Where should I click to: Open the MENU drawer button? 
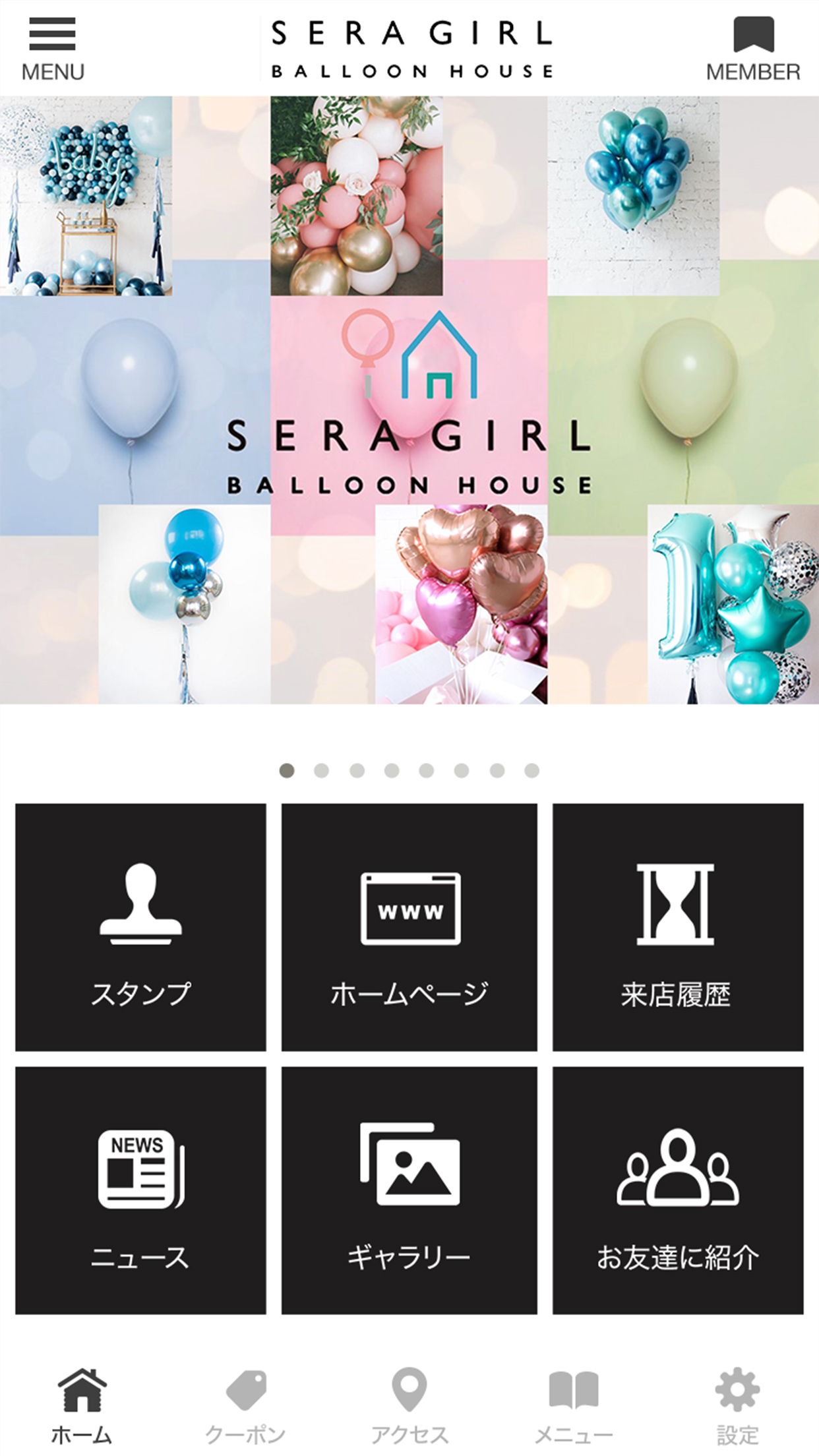(52, 49)
